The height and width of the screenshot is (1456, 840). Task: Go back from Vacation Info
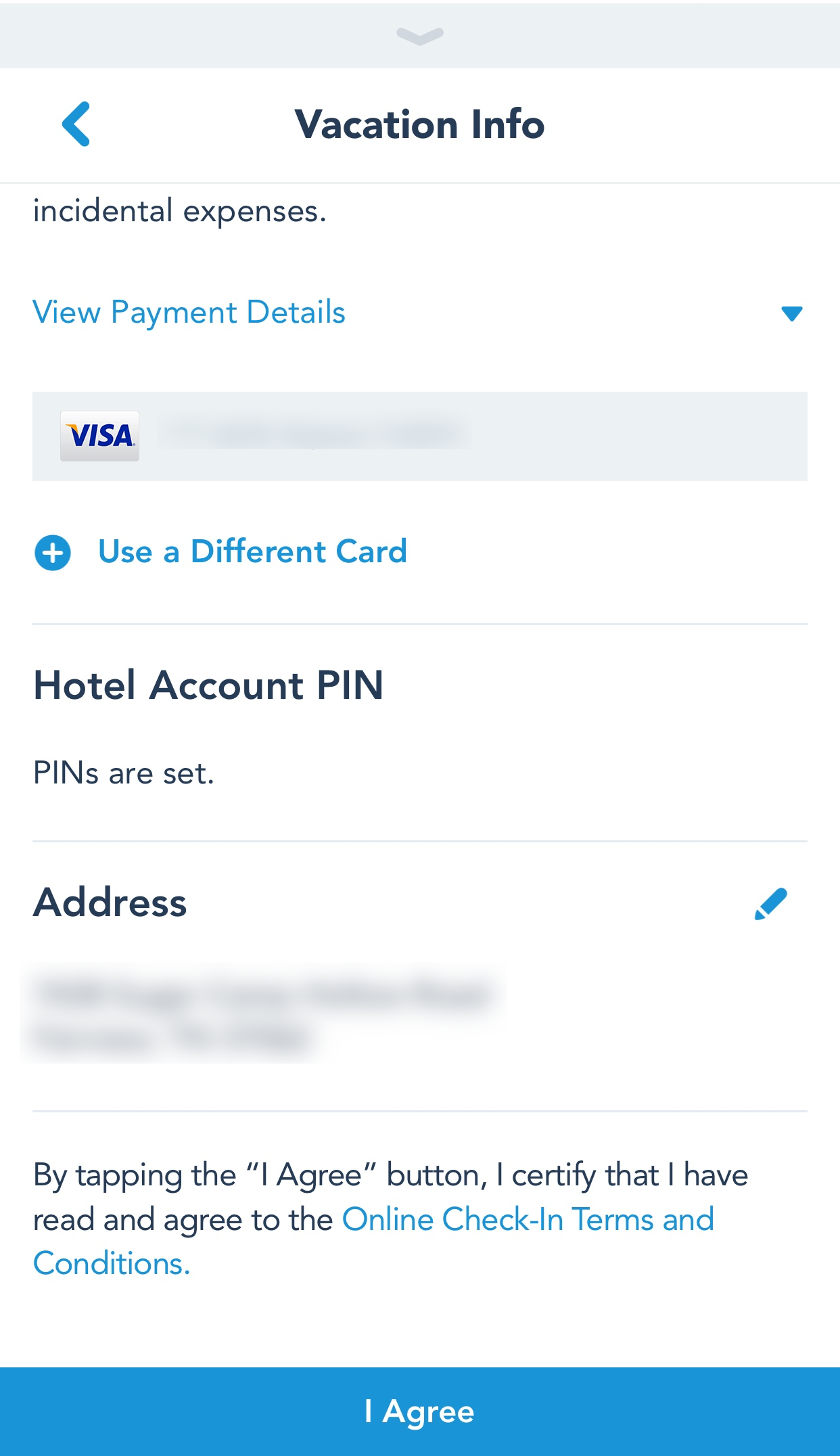point(76,124)
